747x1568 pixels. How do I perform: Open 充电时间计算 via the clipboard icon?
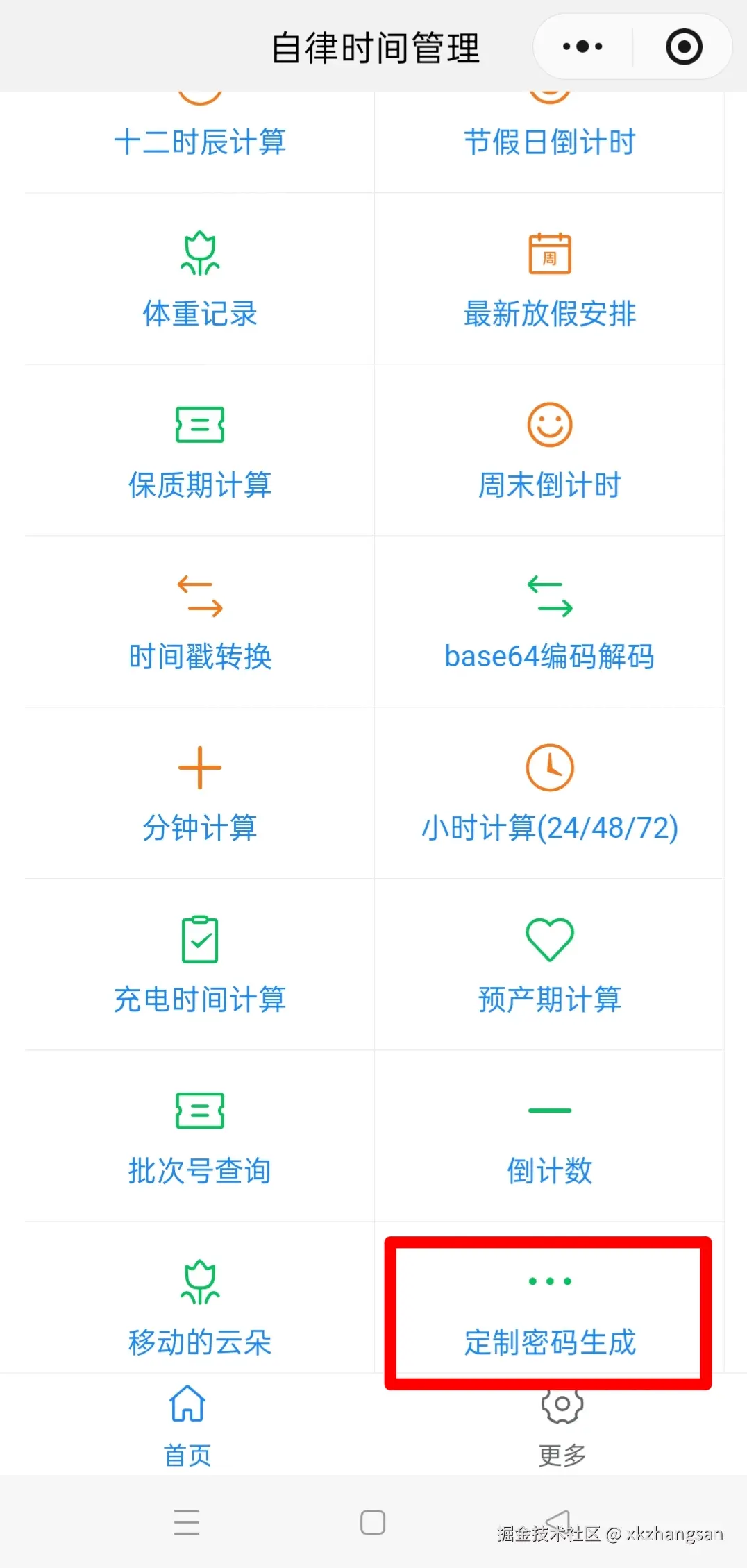point(199,940)
